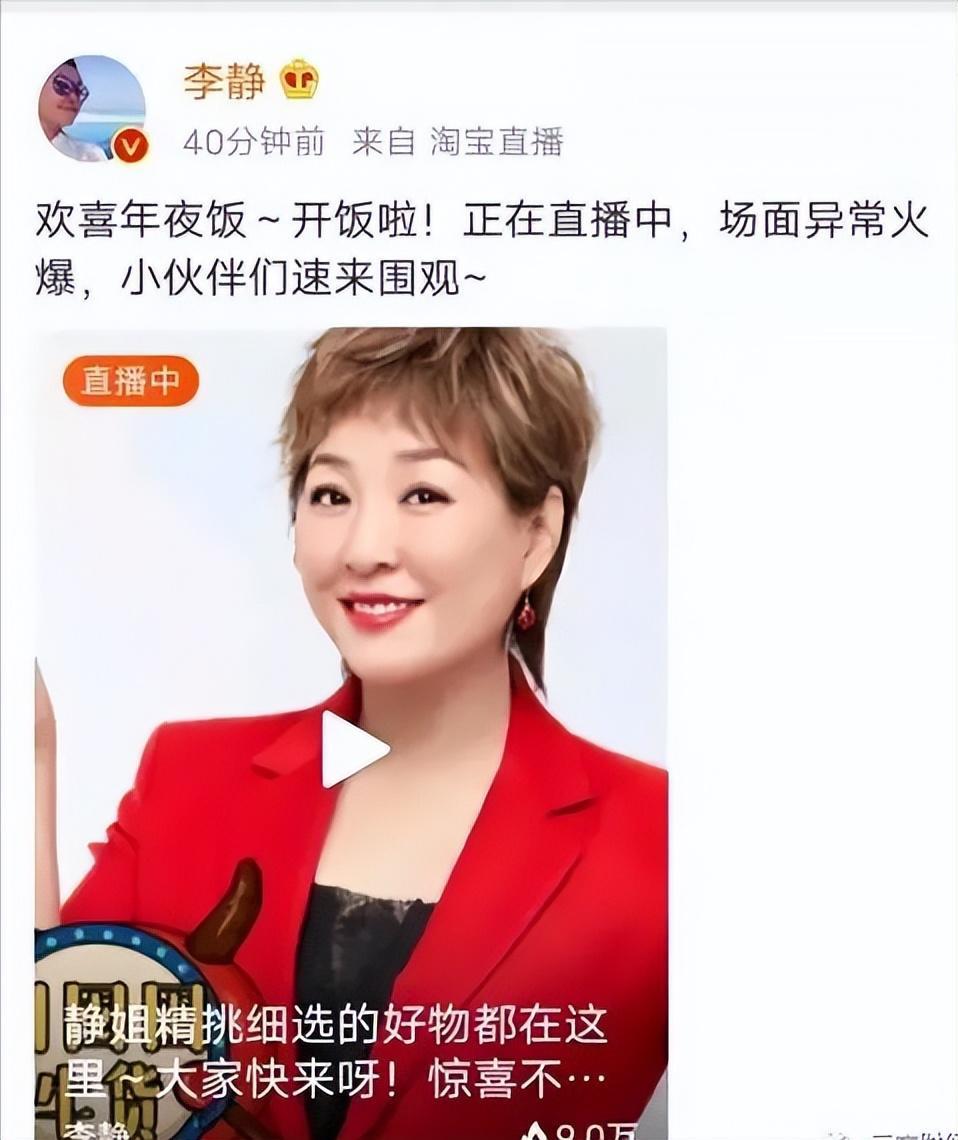Open the 淘宝直播 source link
The width and height of the screenshot is (958, 1140).
coord(497,142)
